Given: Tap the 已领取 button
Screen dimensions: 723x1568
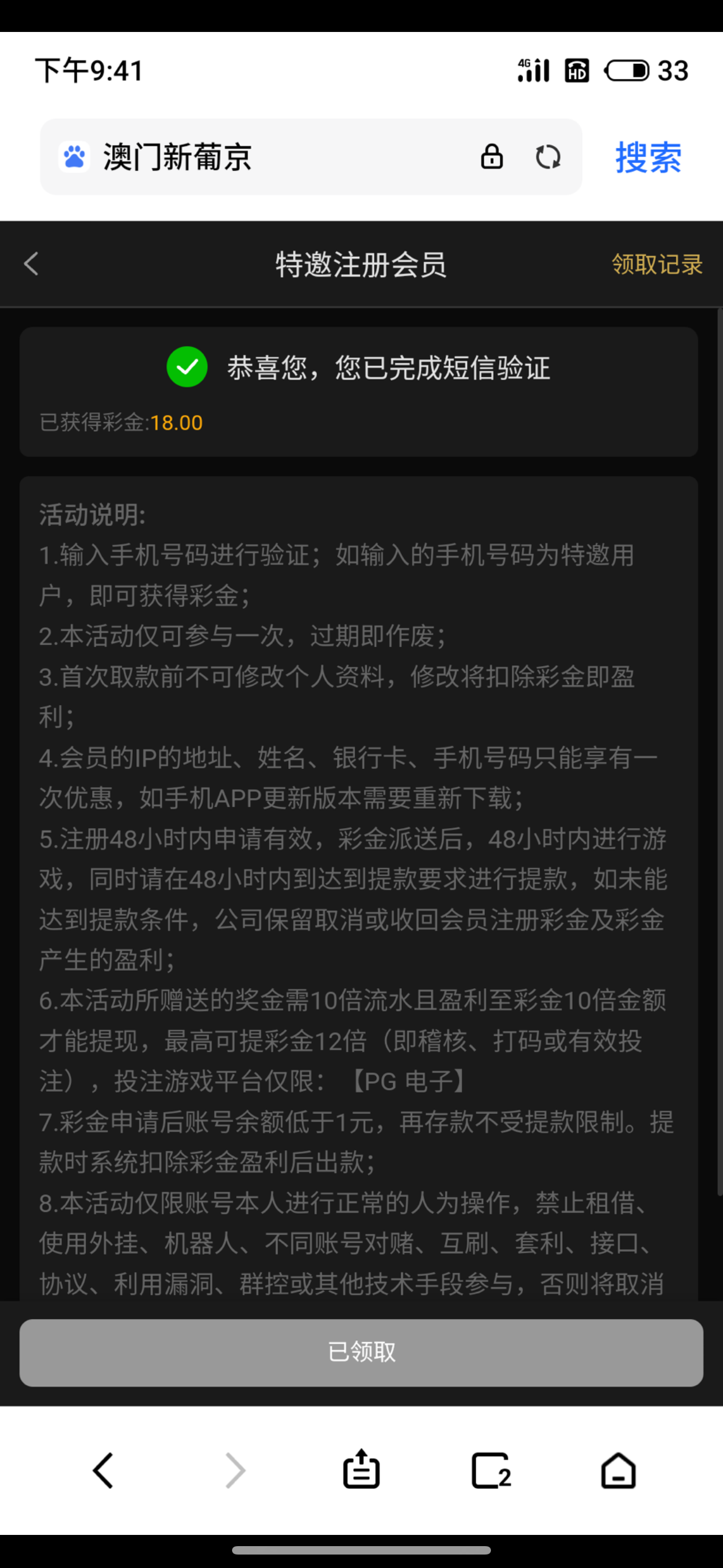Looking at the screenshot, I should pyautogui.click(x=361, y=1353).
